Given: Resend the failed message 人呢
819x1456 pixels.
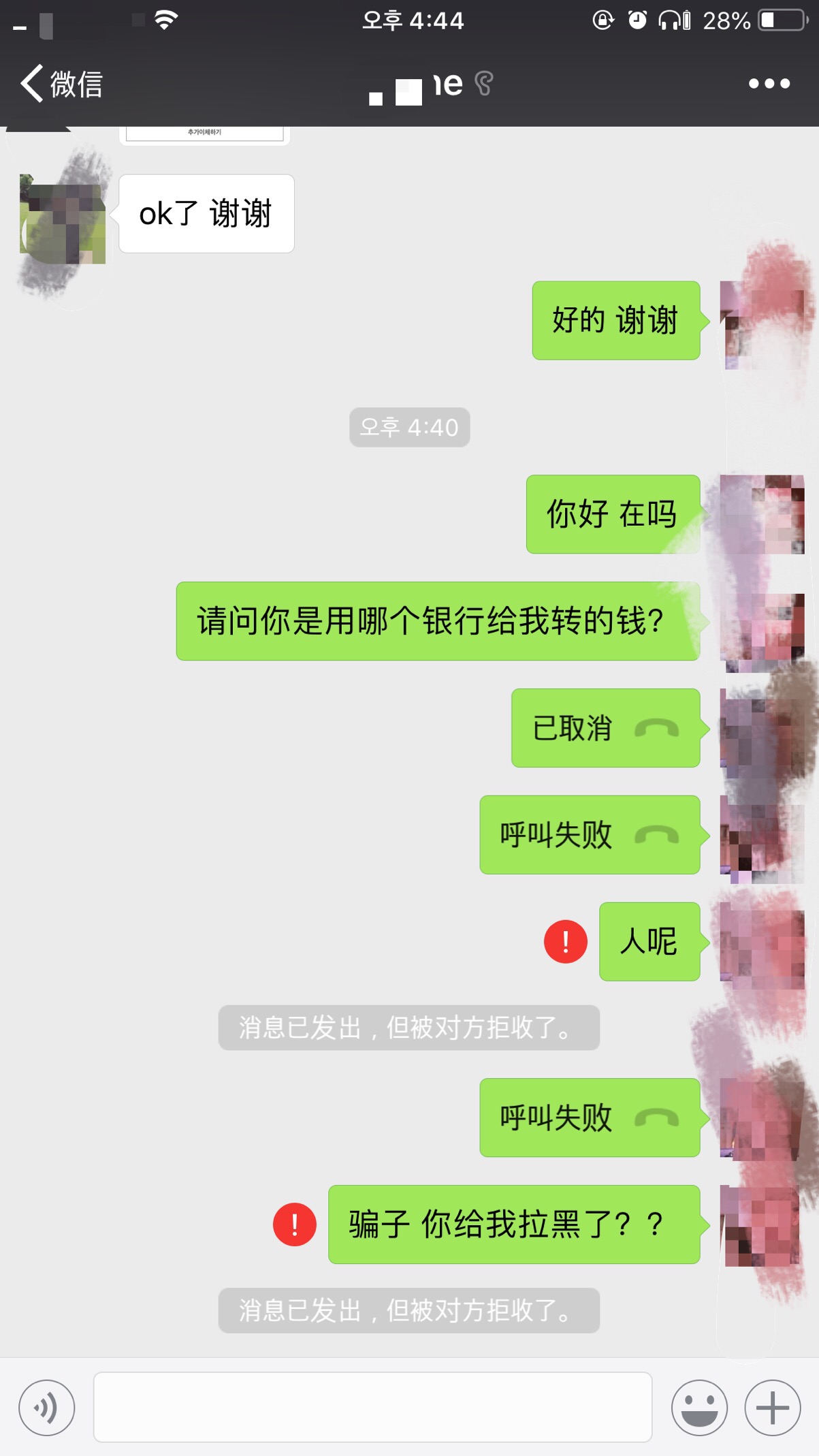Looking at the screenshot, I should [565, 942].
